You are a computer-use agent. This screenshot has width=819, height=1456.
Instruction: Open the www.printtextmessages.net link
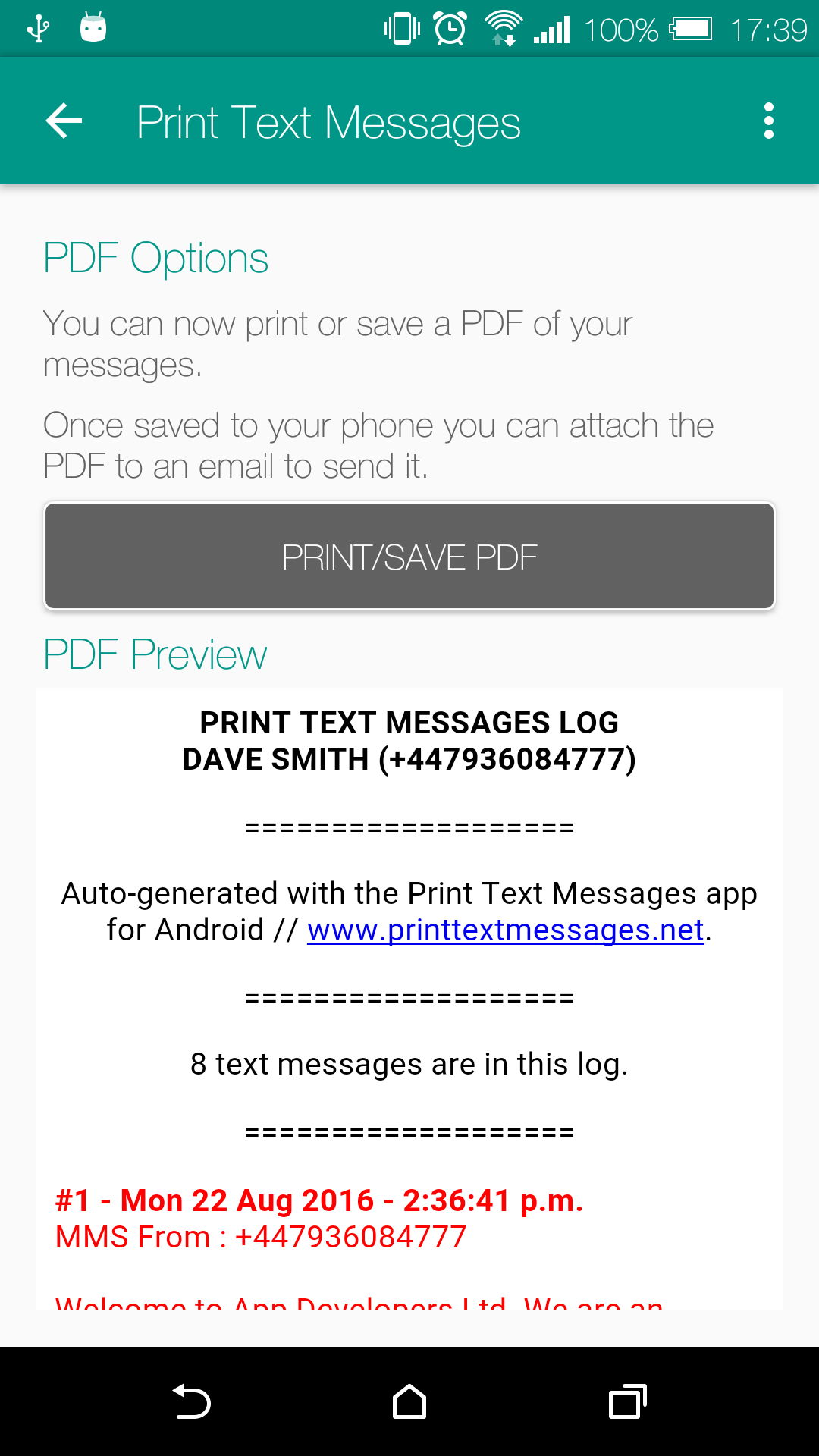(506, 930)
